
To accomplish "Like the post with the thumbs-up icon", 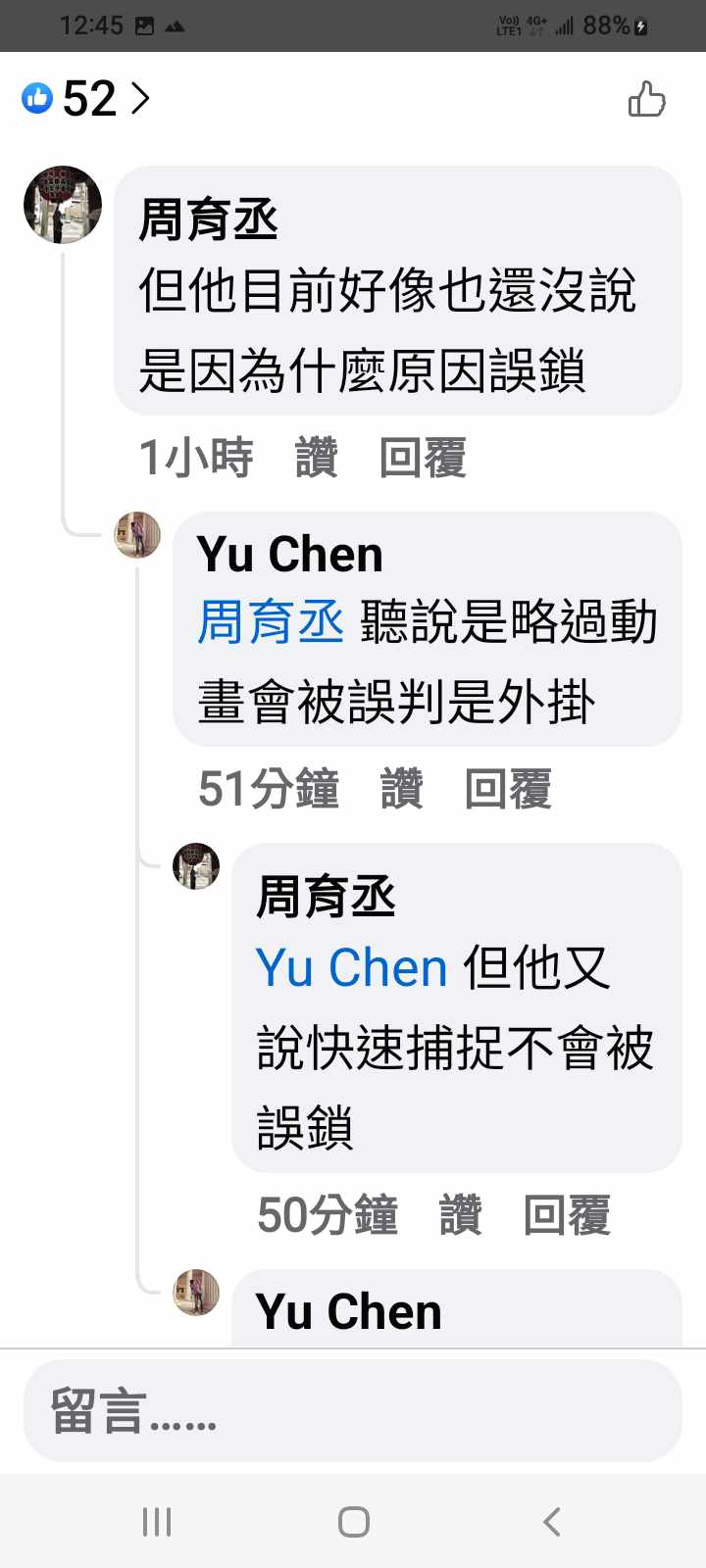I will [646, 100].
